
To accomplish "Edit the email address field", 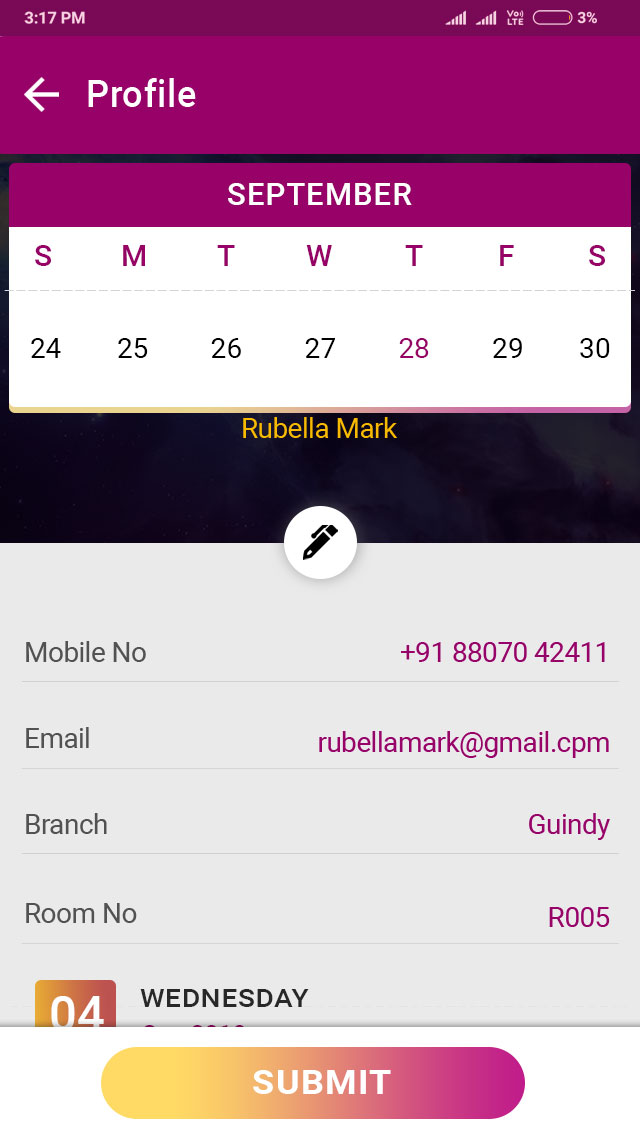I will 463,742.
